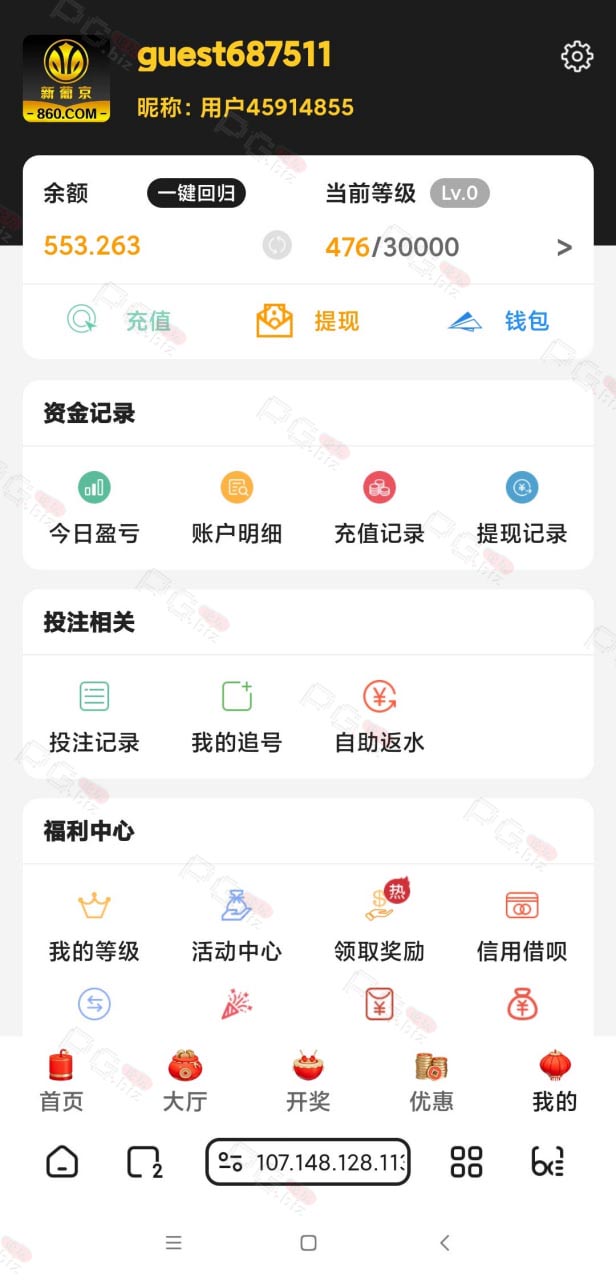The image size is (616, 1280).
Task: Switch to the 开奖 tab
Action: pos(308,1082)
